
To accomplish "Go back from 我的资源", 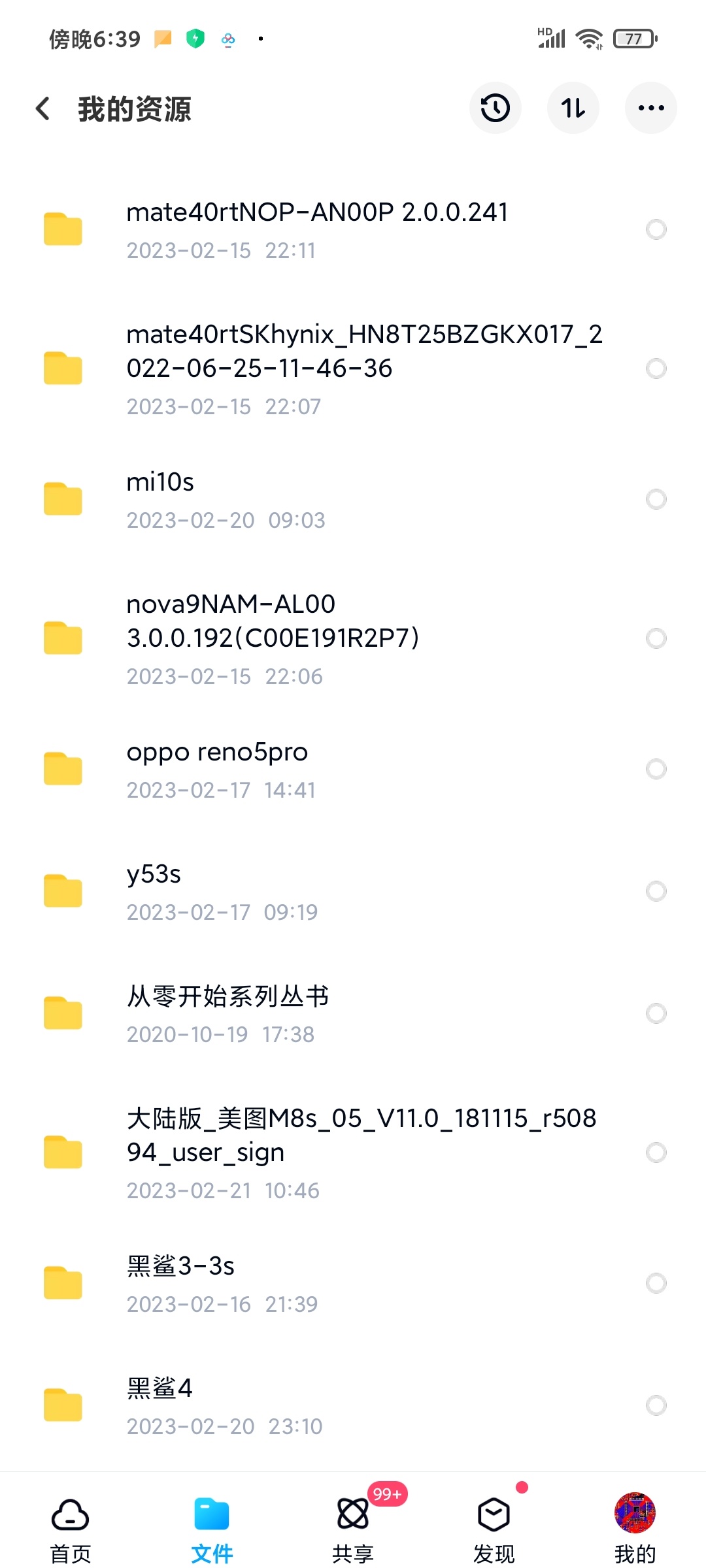I will click(x=43, y=108).
